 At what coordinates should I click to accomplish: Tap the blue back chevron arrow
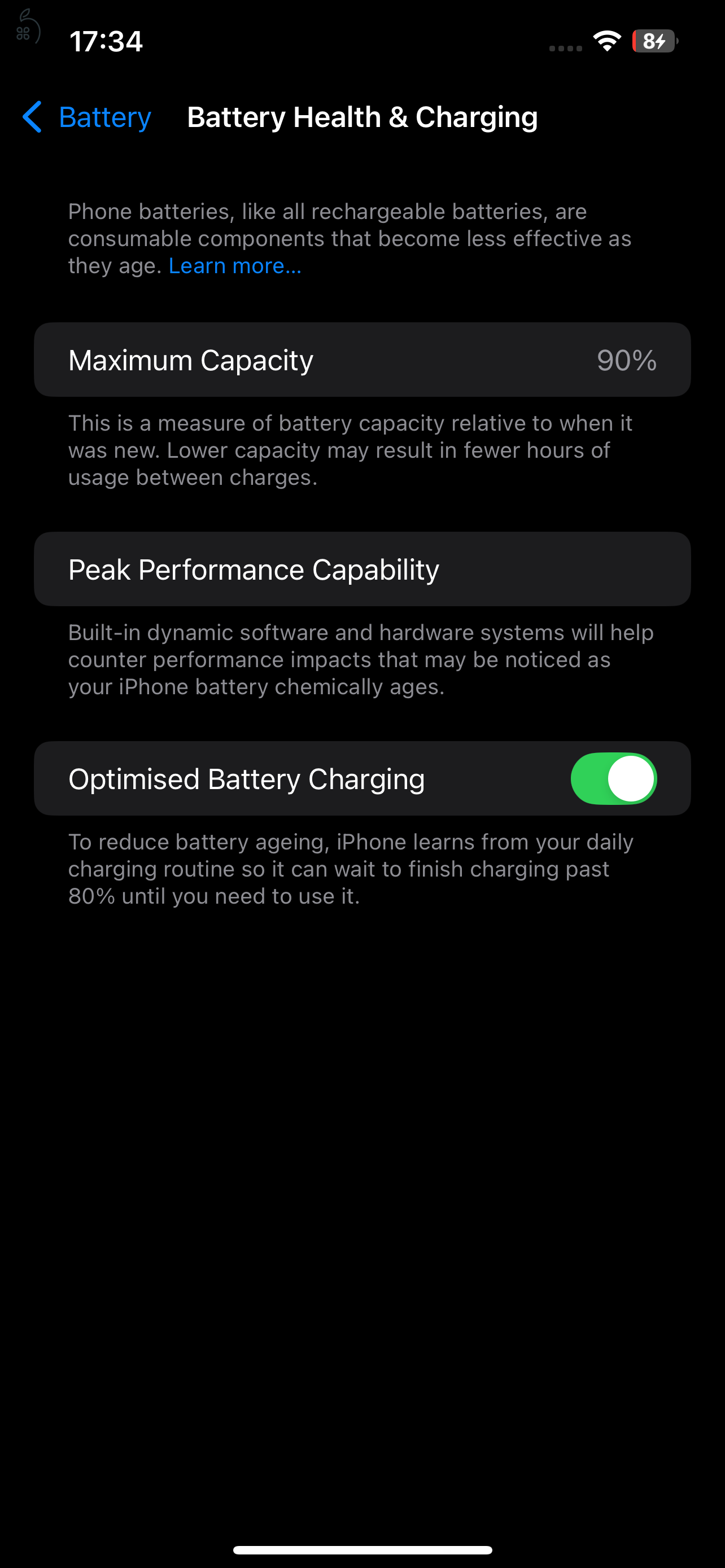pos(32,117)
